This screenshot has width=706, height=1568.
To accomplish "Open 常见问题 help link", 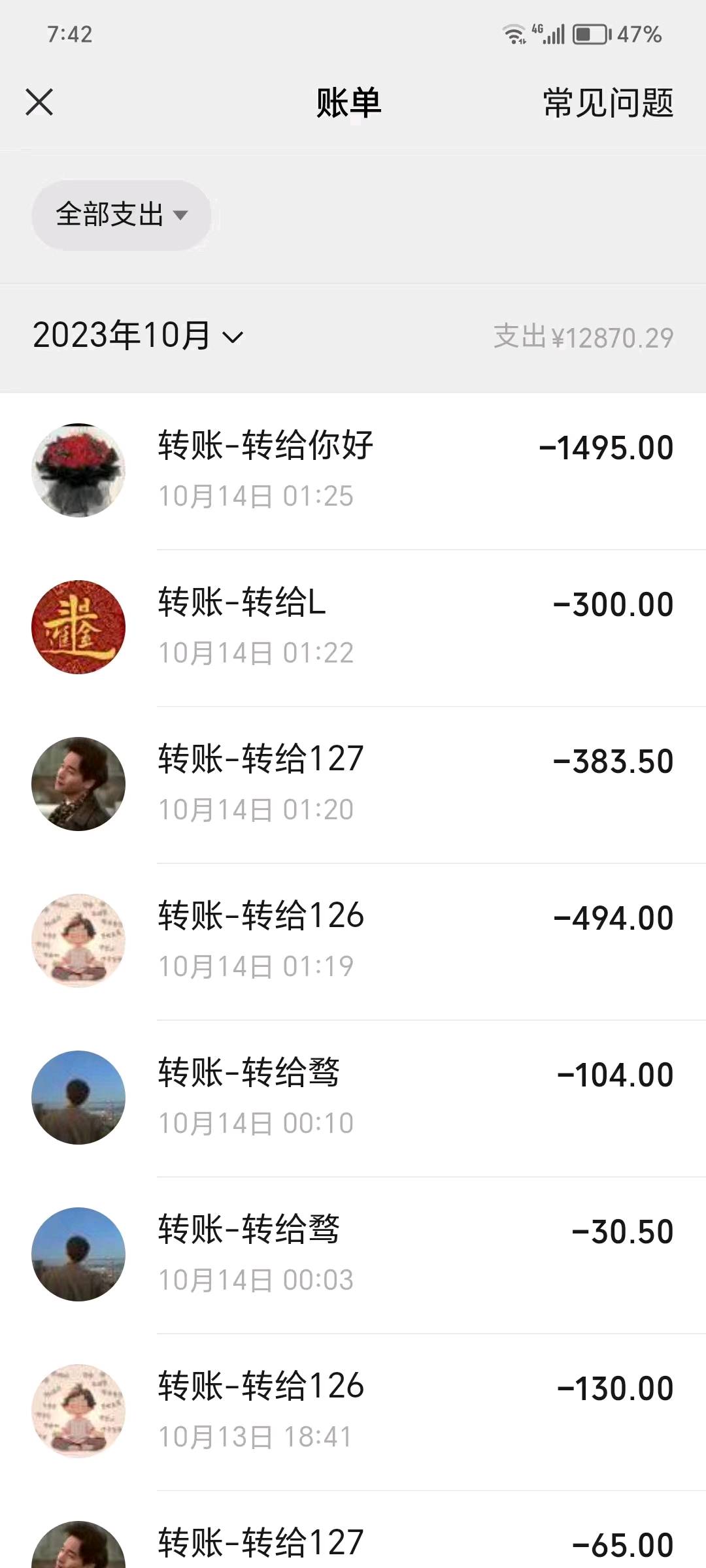I will 607,103.
